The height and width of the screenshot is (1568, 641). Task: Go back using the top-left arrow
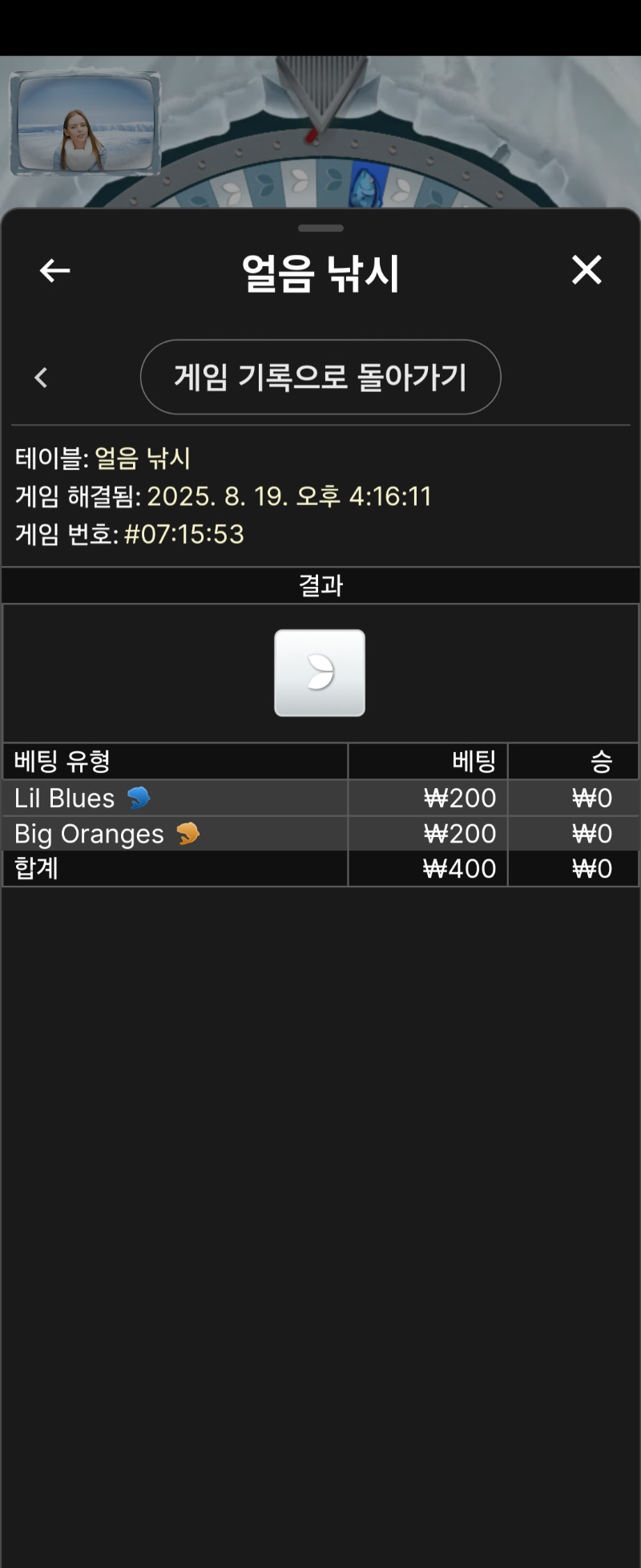[x=54, y=271]
